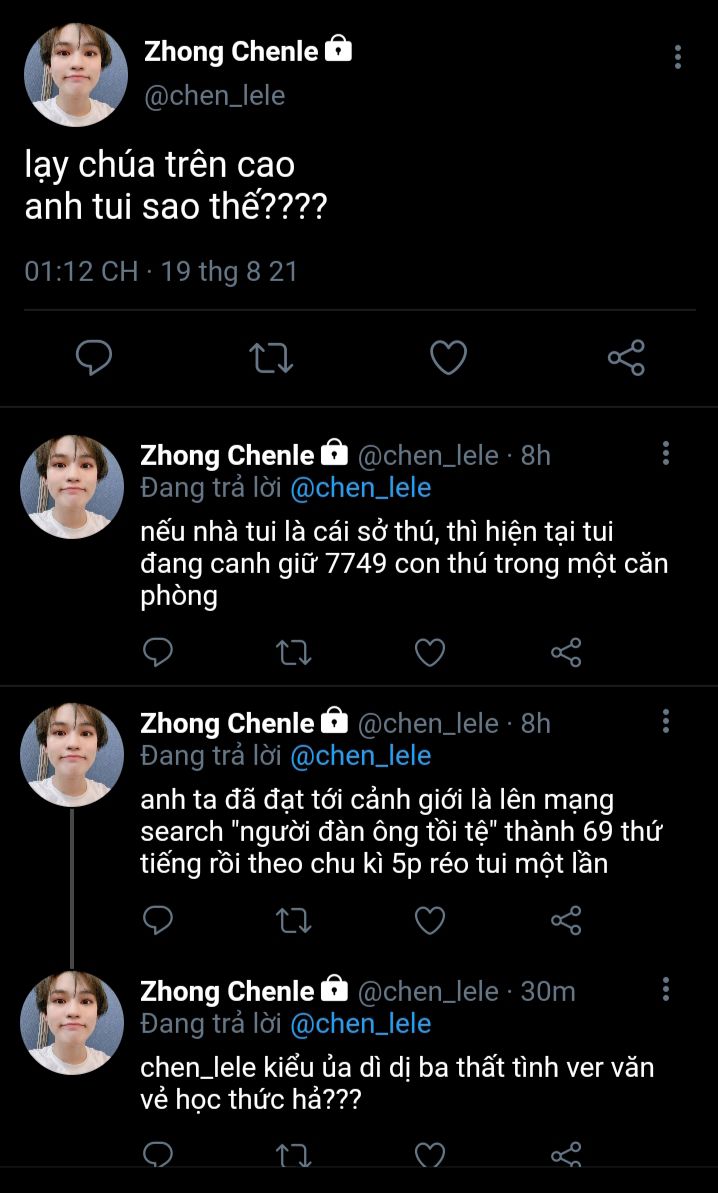The image size is (718, 1193).
Task: Like the "nếu nhà tui là cái sở thú" reply
Action: [430, 653]
